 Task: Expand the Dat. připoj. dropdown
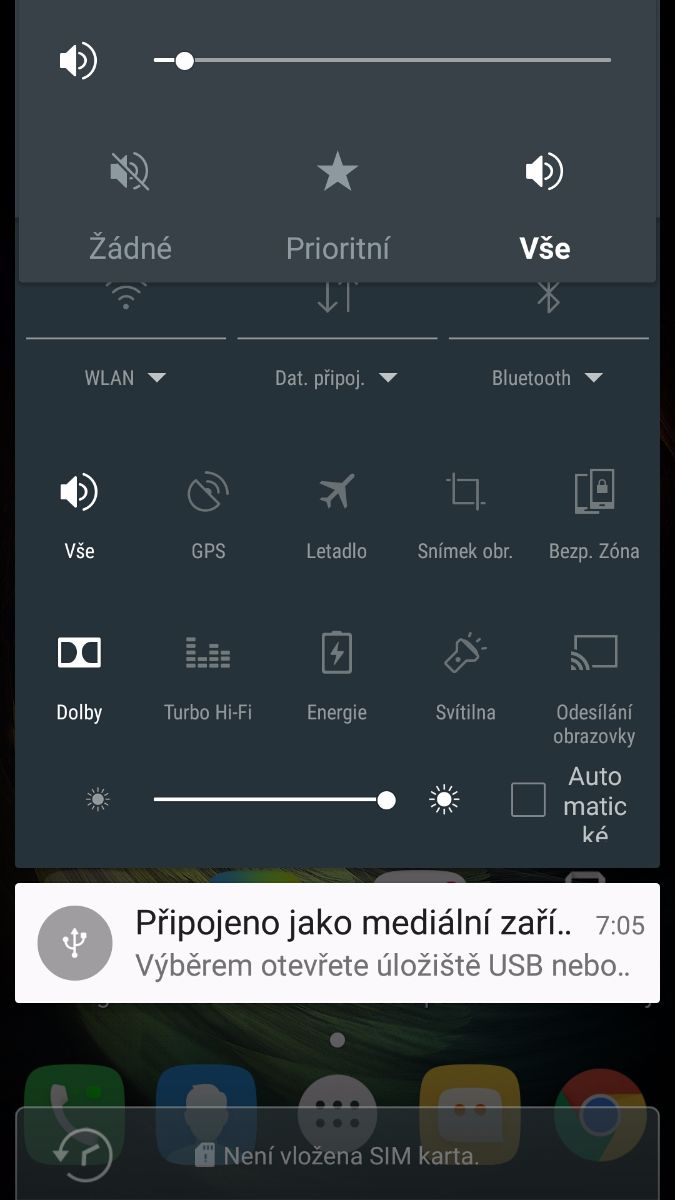[336, 378]
